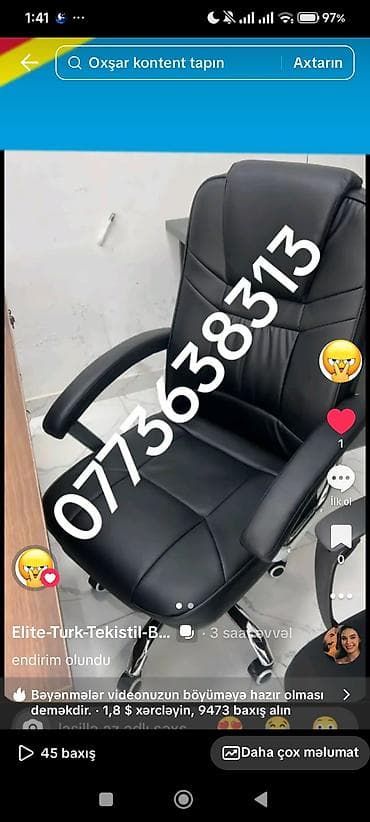370x822 pixels.
Task: Open the Elite-Turk-Tekistil profile name
Action: pos(91,633)
